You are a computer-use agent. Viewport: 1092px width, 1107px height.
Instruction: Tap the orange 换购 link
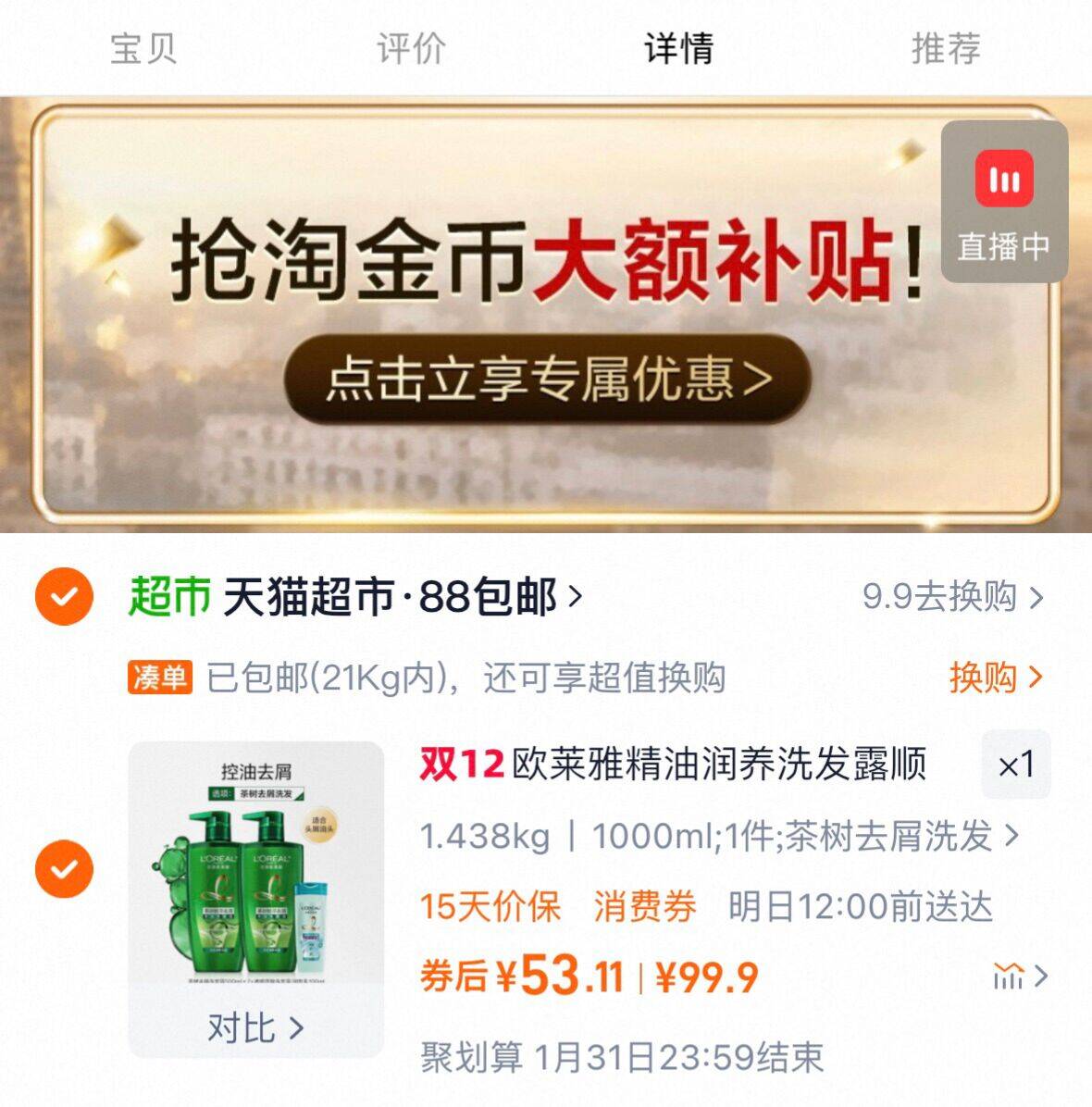(x=995, y=678)
